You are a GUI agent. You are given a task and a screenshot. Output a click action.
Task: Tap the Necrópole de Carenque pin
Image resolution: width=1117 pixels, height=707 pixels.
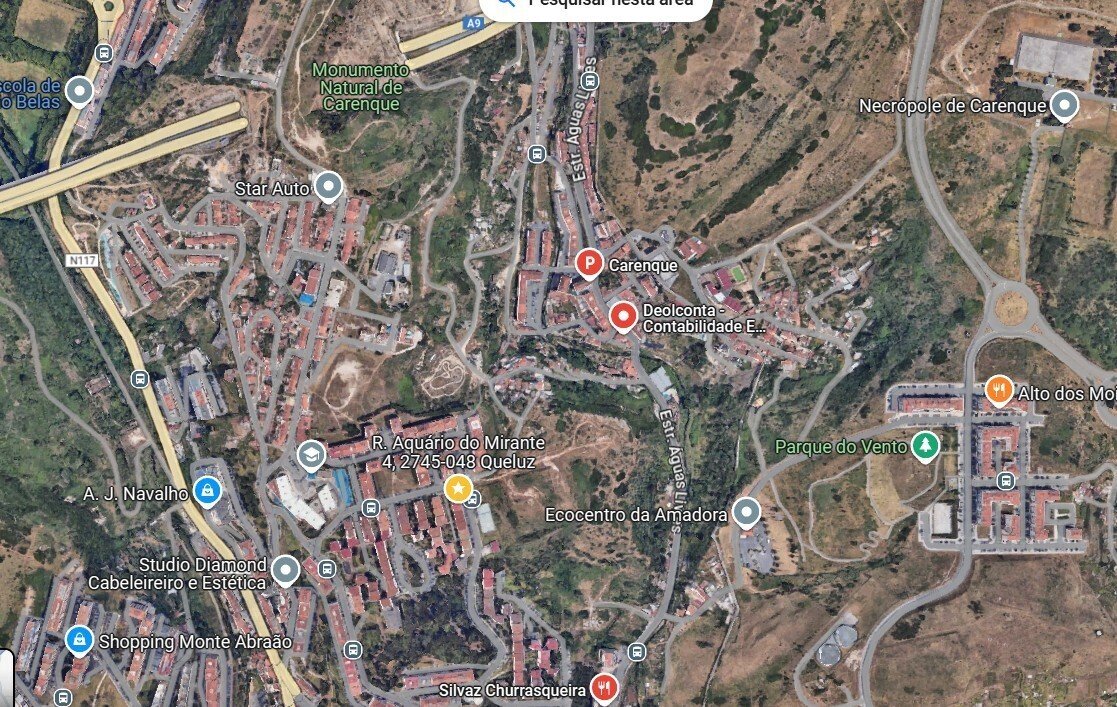click(1065, 105)
